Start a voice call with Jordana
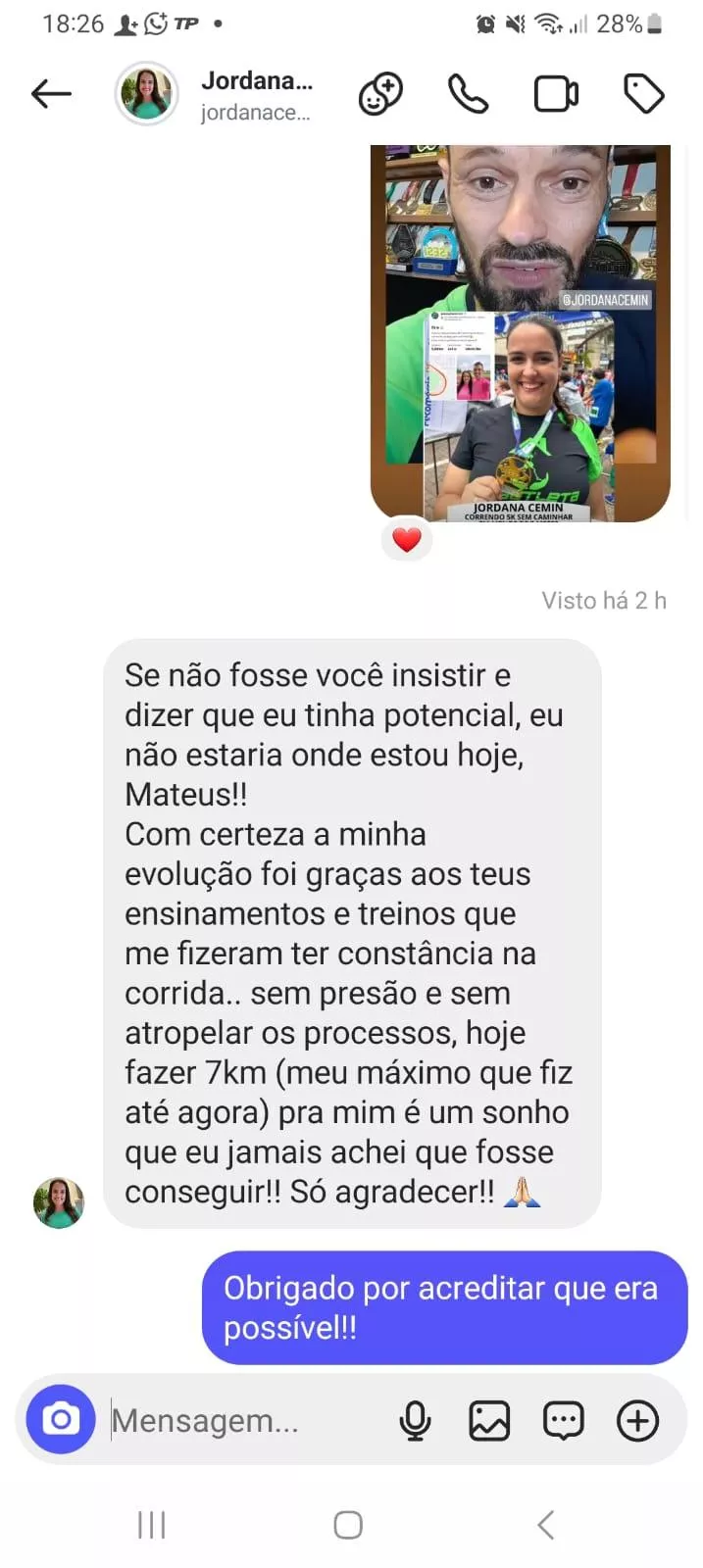Viewport: 703px width, 1568px height. (468, 94)
